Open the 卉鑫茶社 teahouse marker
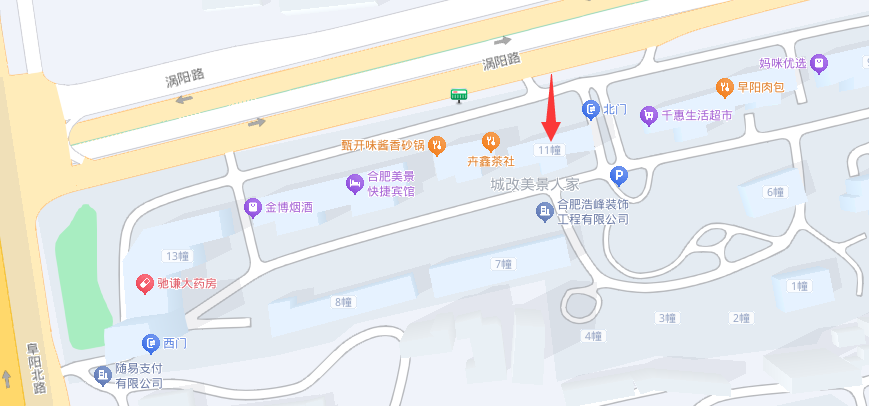Image resolution: width=869 pixels, height=406 pixels. click(490, 141)
